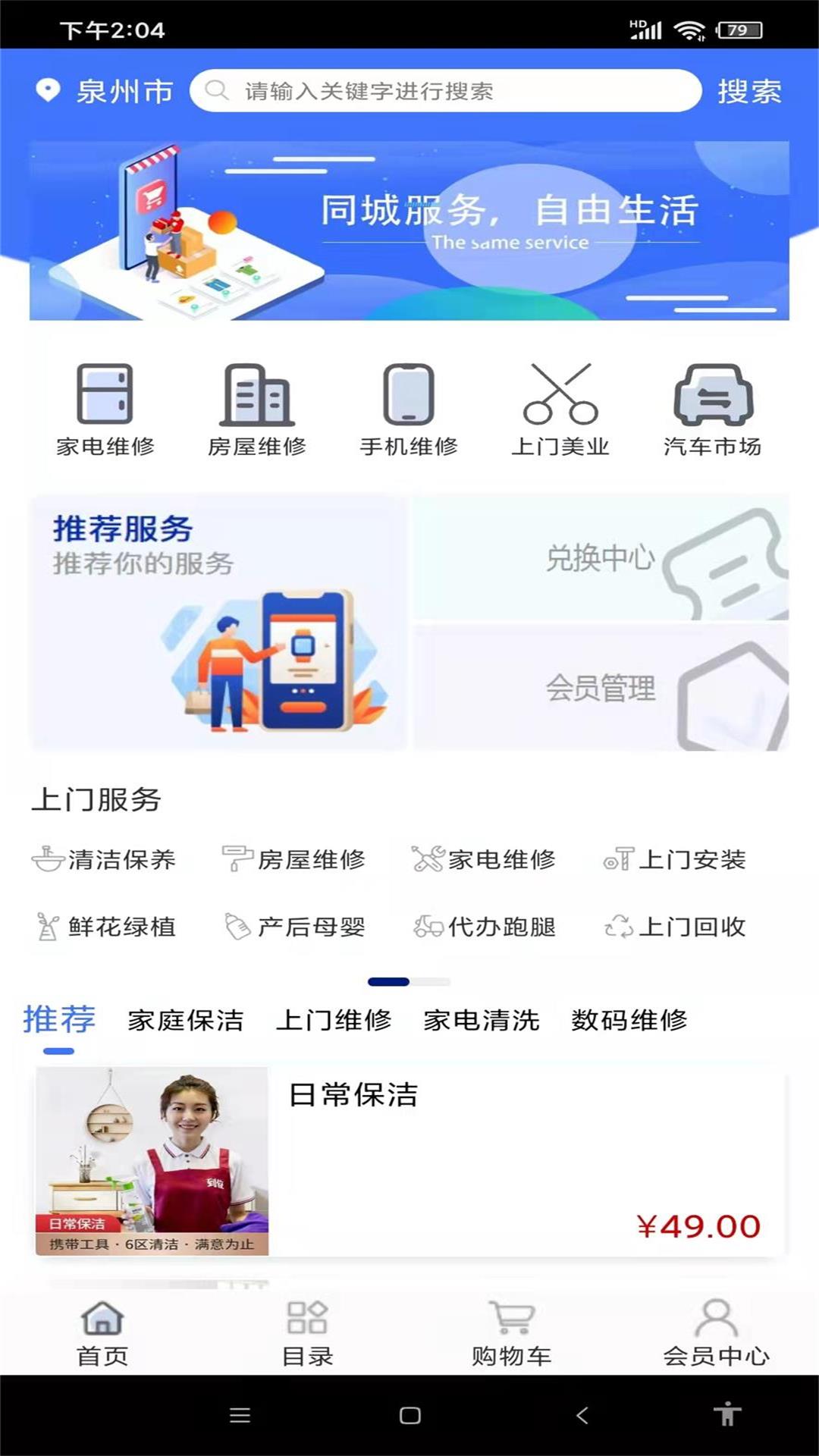Switch to the 家庭保洁 tab

pos(186,1020)
